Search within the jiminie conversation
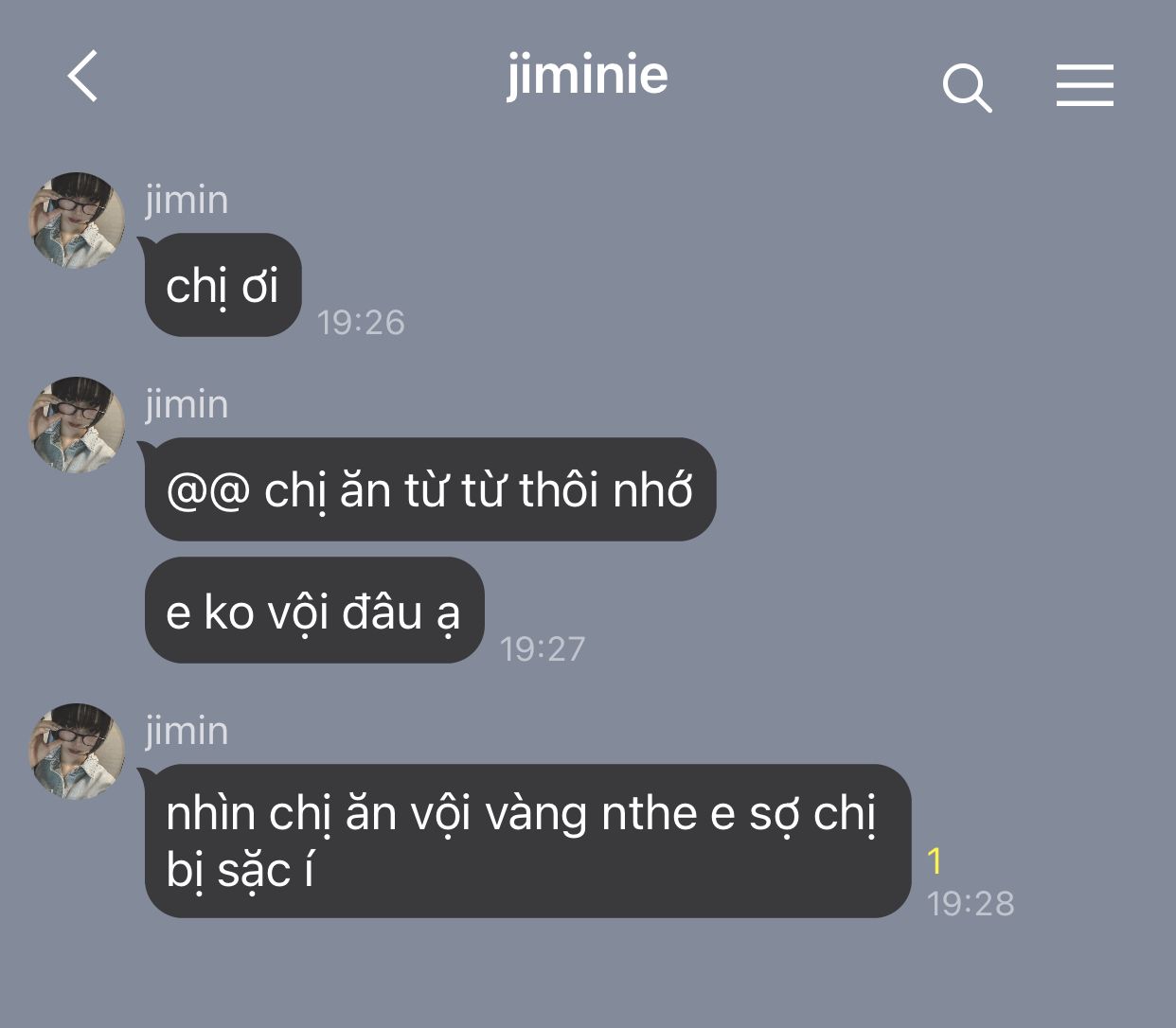Screen dimensions: 1176x1028 click(x=967, y=89)
